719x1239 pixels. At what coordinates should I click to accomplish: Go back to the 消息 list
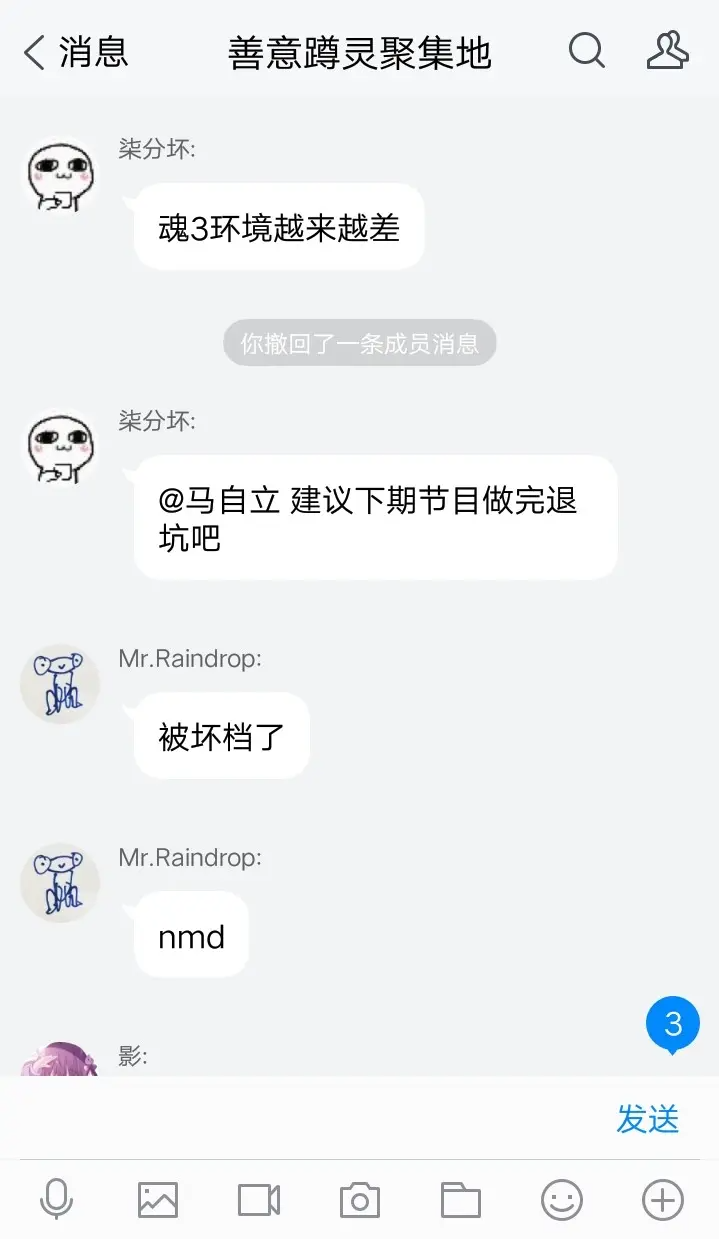point(76,52)
